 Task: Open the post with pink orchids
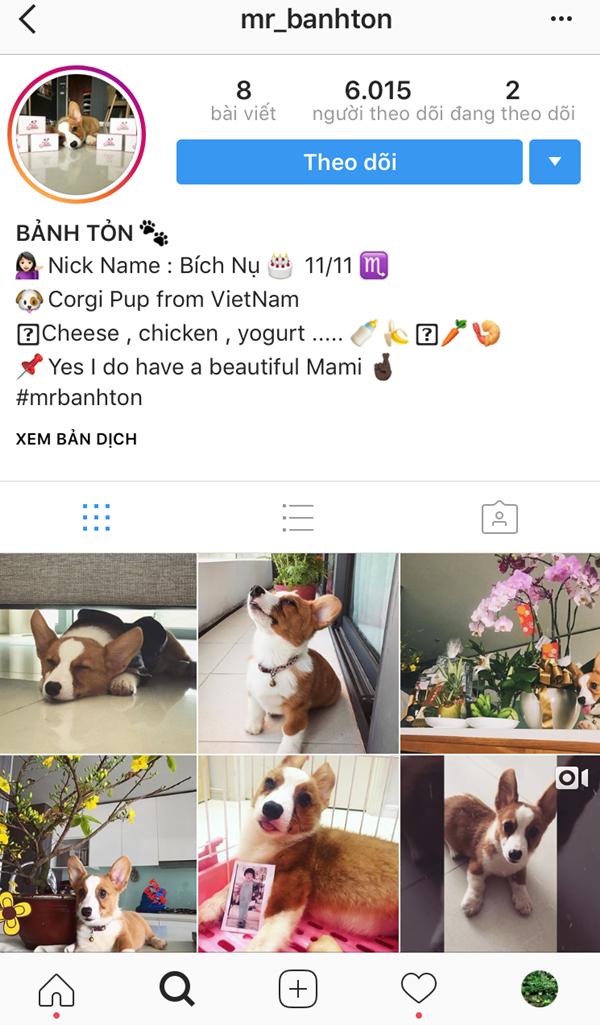point(500,653)
